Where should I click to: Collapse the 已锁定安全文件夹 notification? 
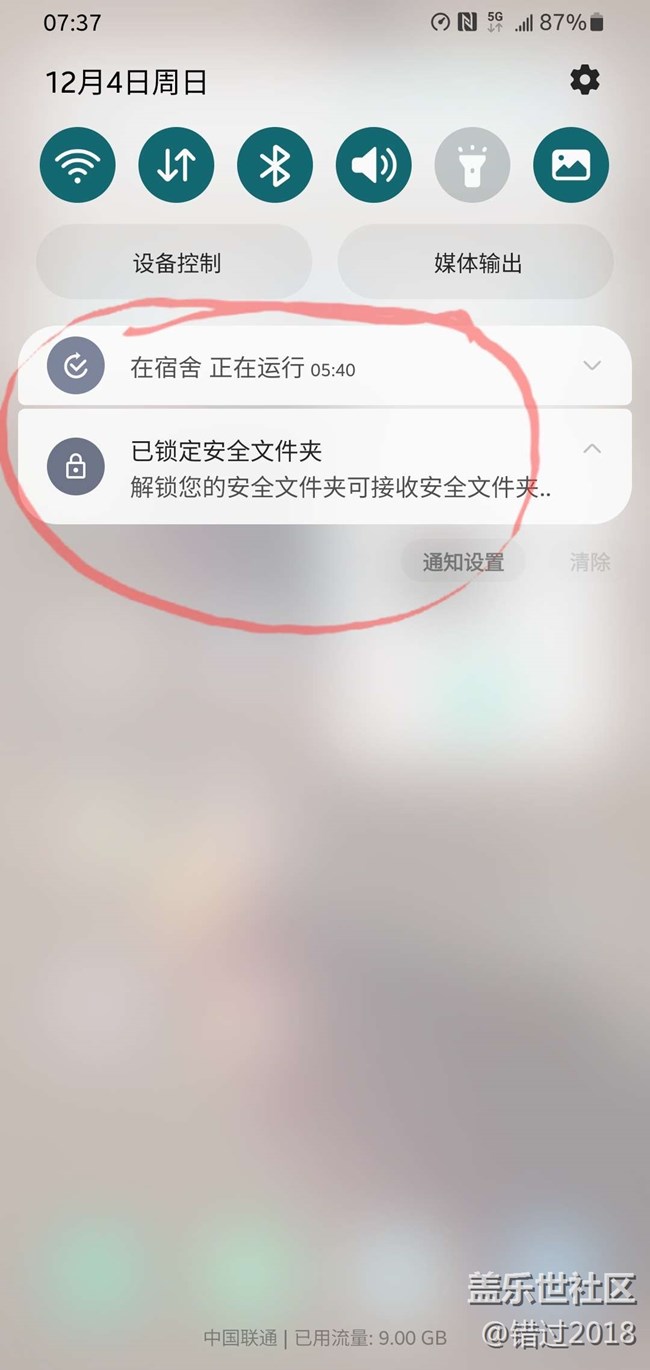click(x=592, y=448)
